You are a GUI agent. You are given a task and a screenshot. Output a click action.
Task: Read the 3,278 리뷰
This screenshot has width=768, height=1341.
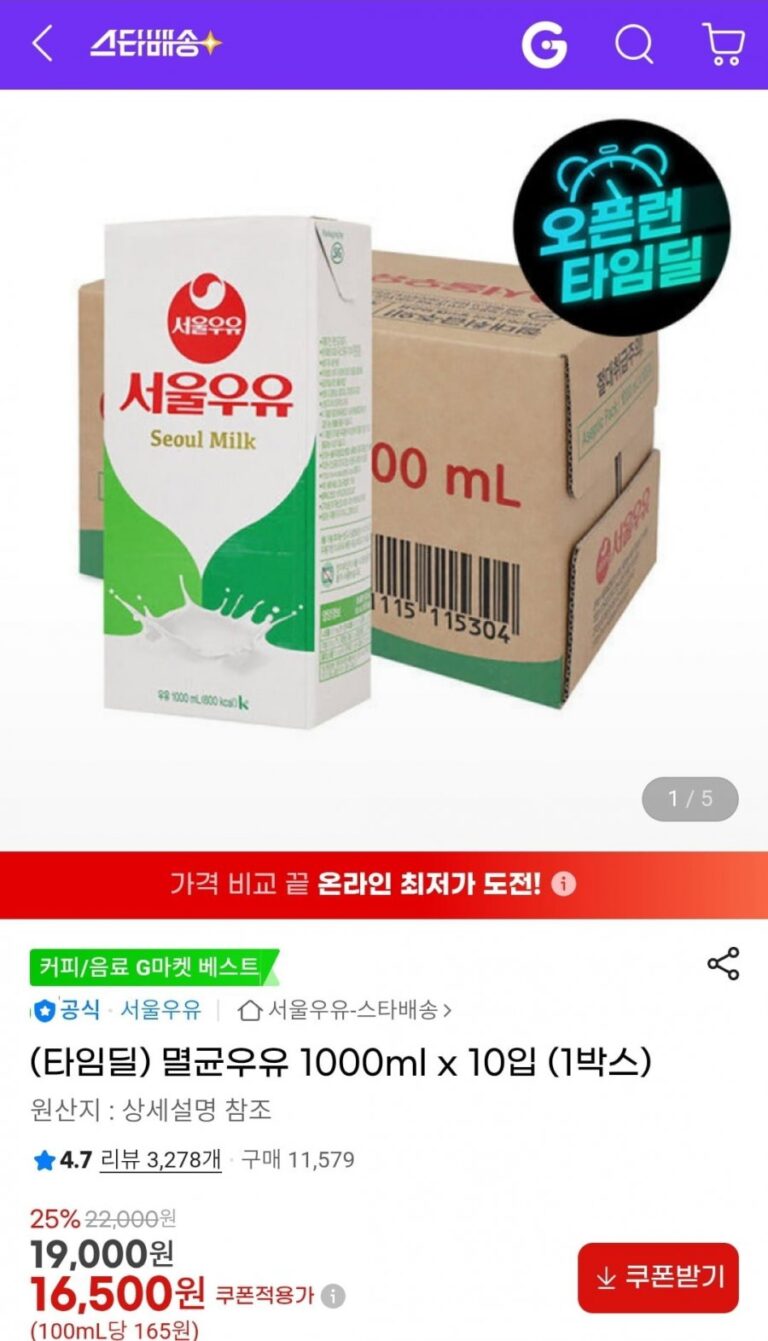point(160,1160)
